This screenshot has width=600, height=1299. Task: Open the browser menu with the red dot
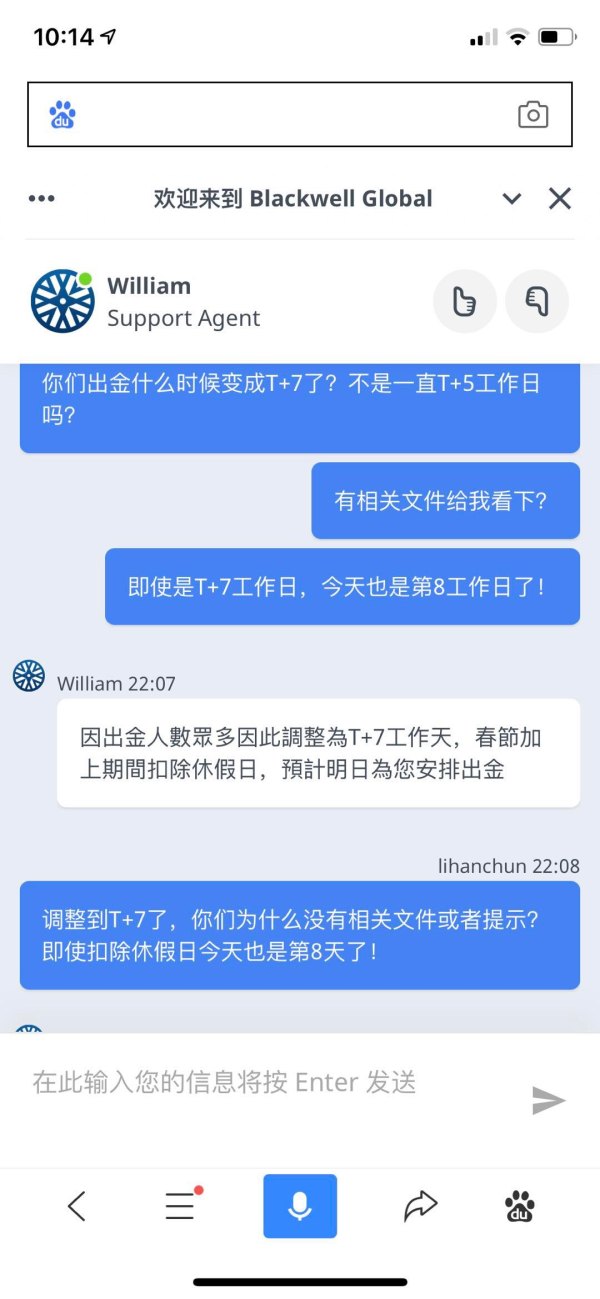[180, 1206]
